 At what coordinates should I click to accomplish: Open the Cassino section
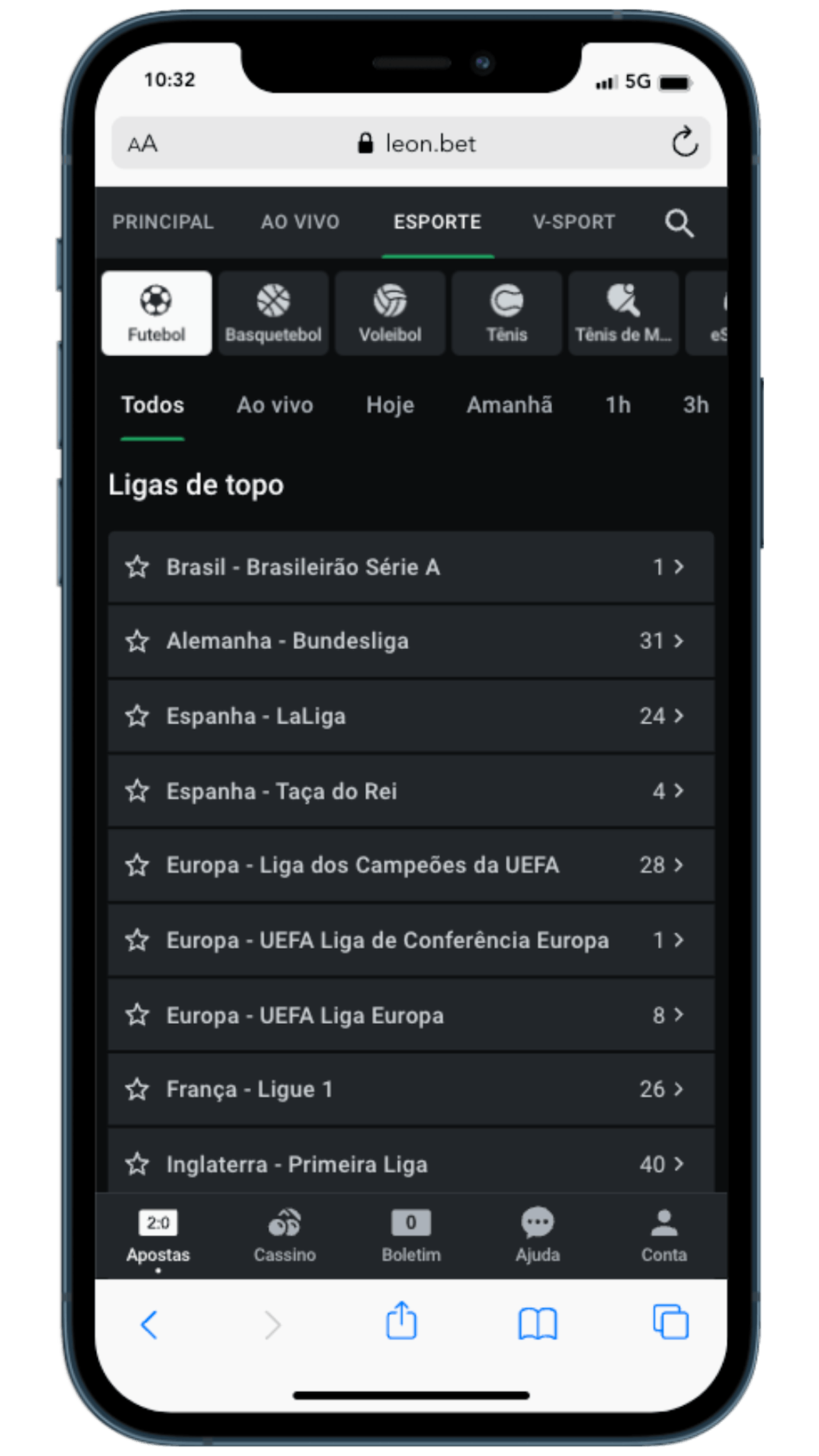(x=285, y=1236)
